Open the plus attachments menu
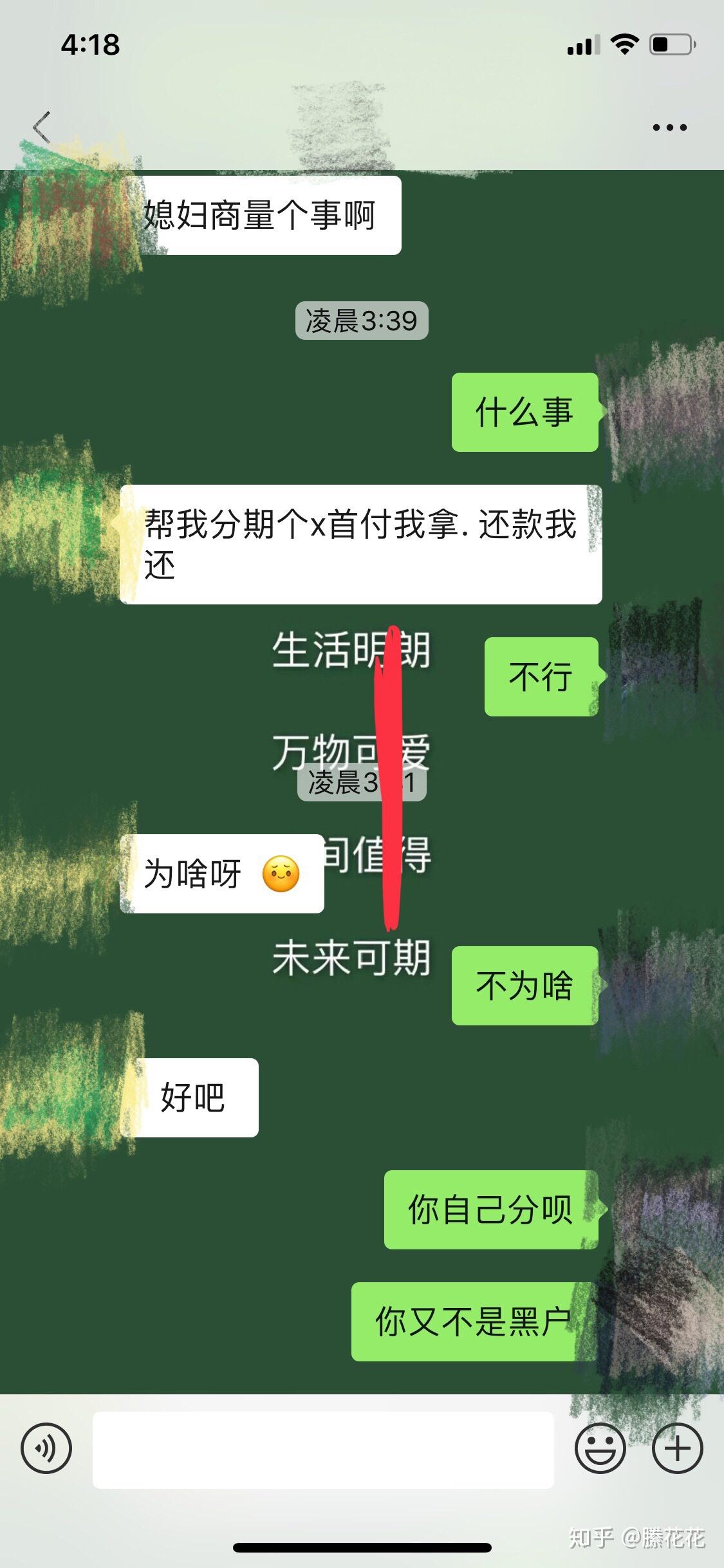724x1568 pixels. click(677, 1449)
